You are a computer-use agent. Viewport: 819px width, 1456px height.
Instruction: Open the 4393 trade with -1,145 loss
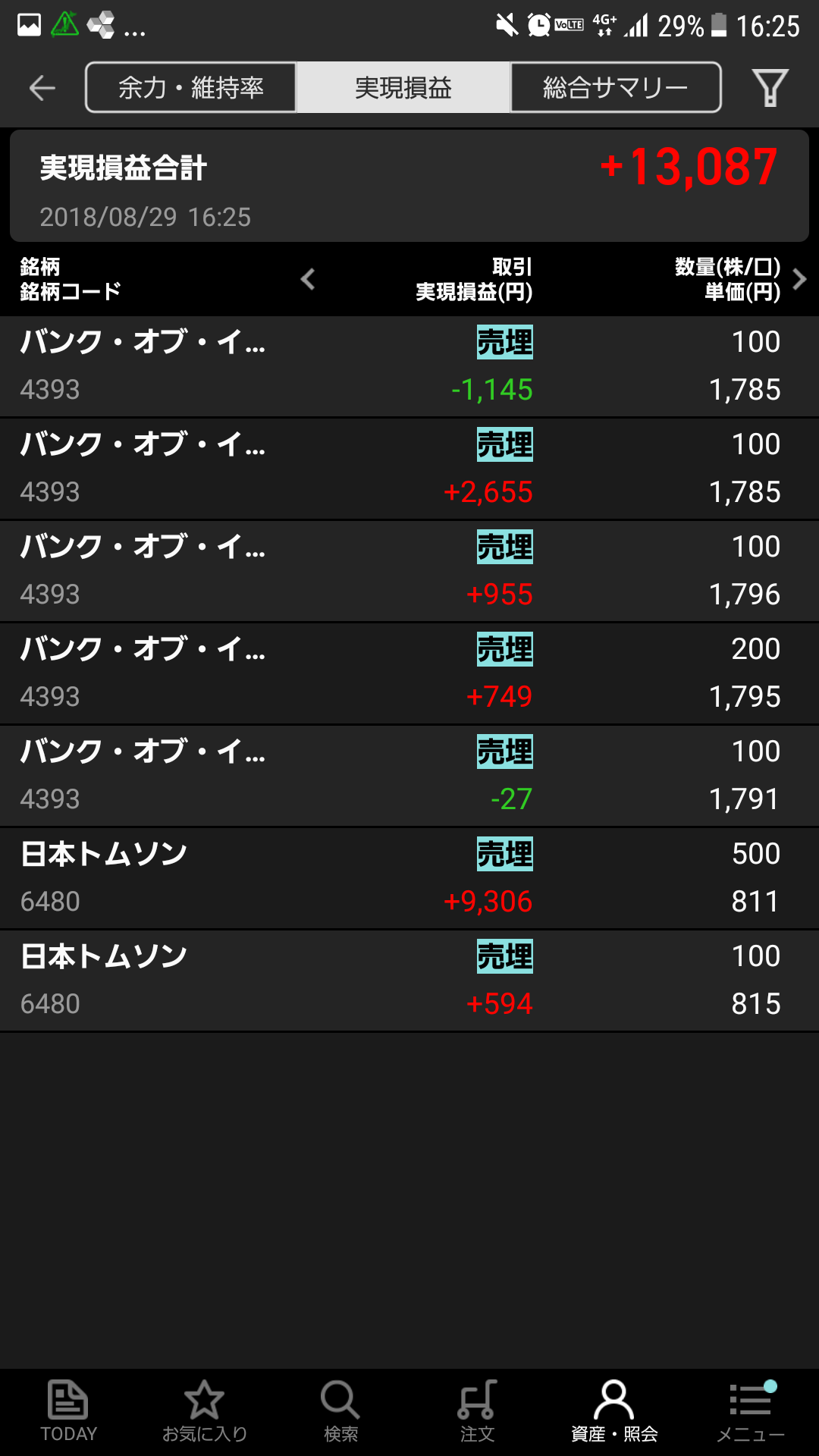point(409,366)
